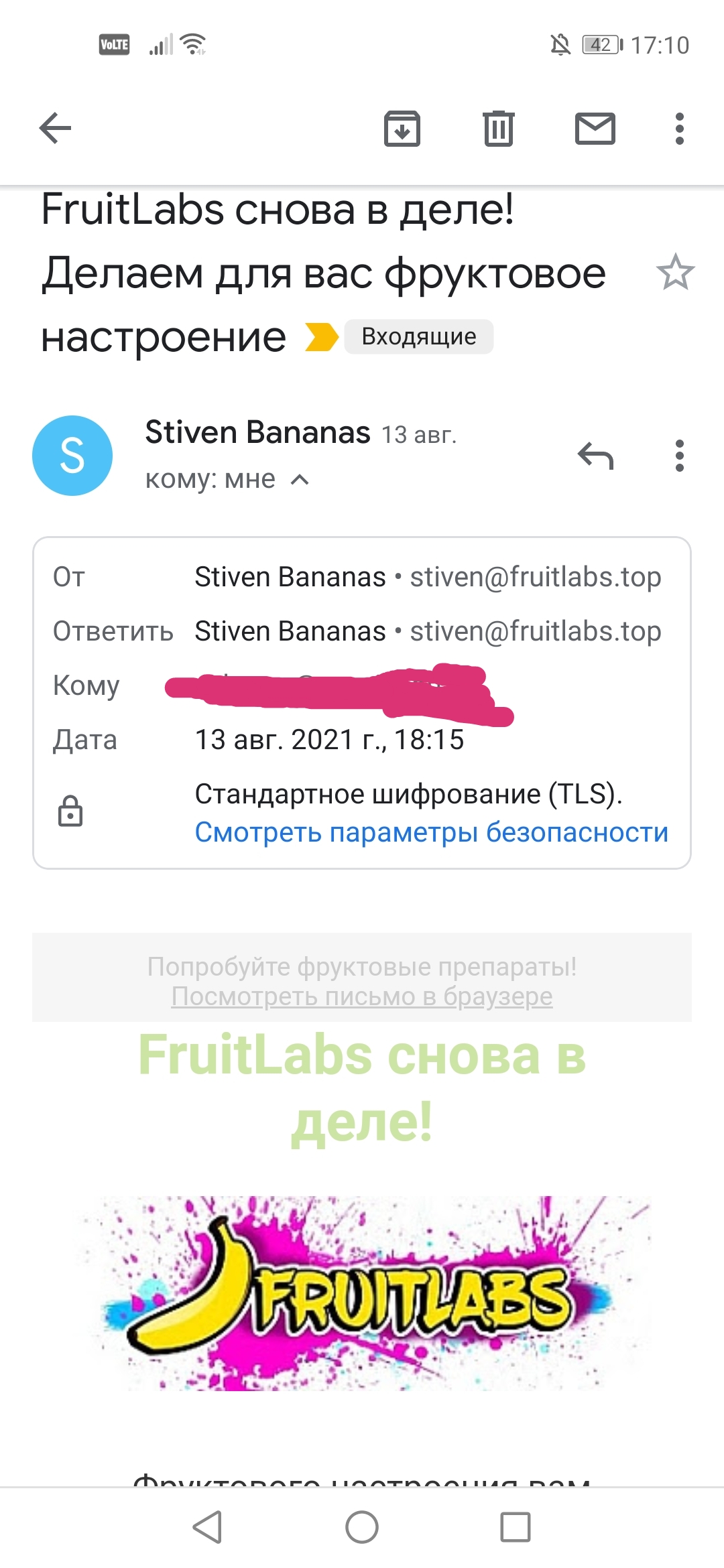Tap the system home button

[x=362, y=1528]
